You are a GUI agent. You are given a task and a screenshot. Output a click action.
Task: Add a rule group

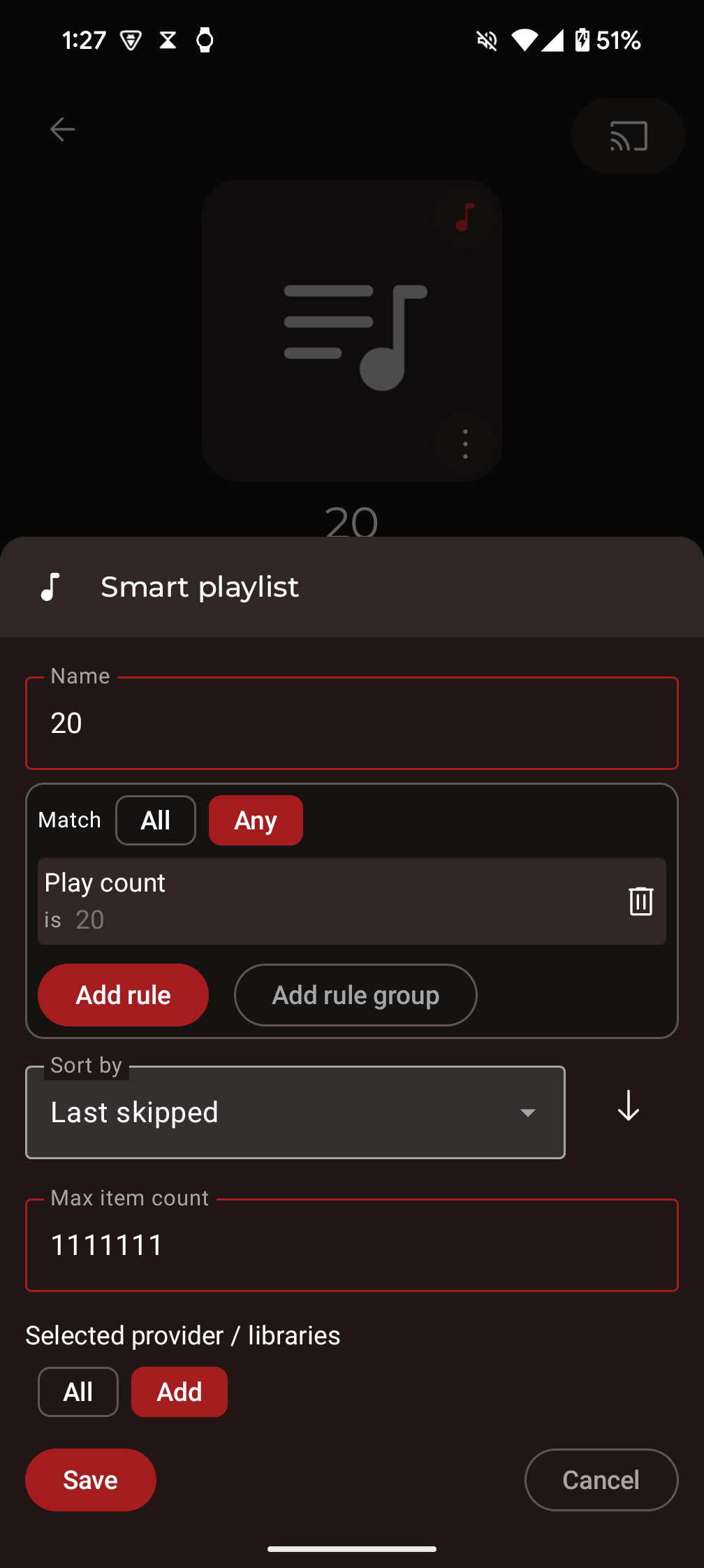[355, 995]
